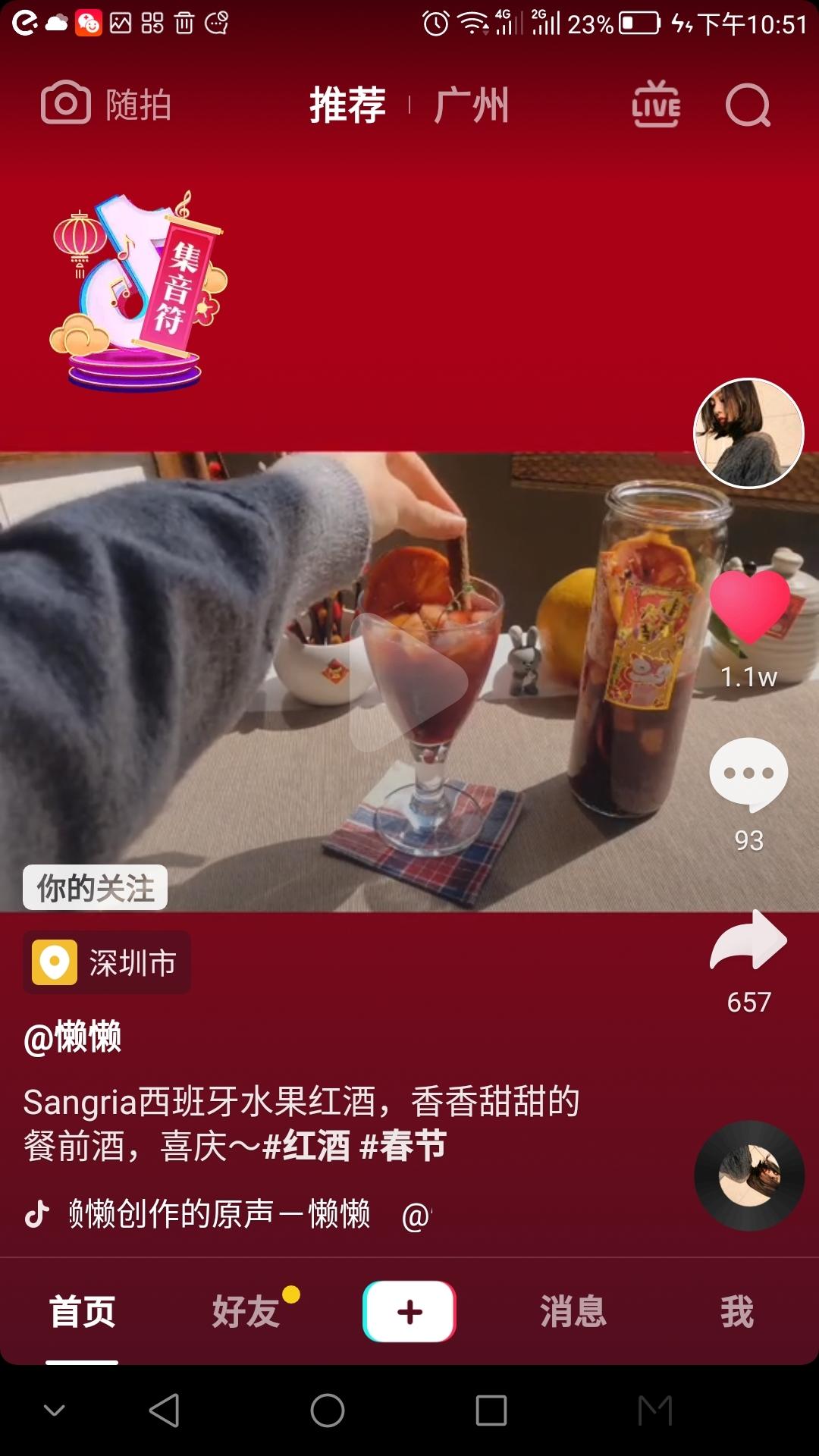The height and width of the screenshot is (1456, 819).
Task: Open the #红酒 hashtag
Action: click(x=306, y=1145)
